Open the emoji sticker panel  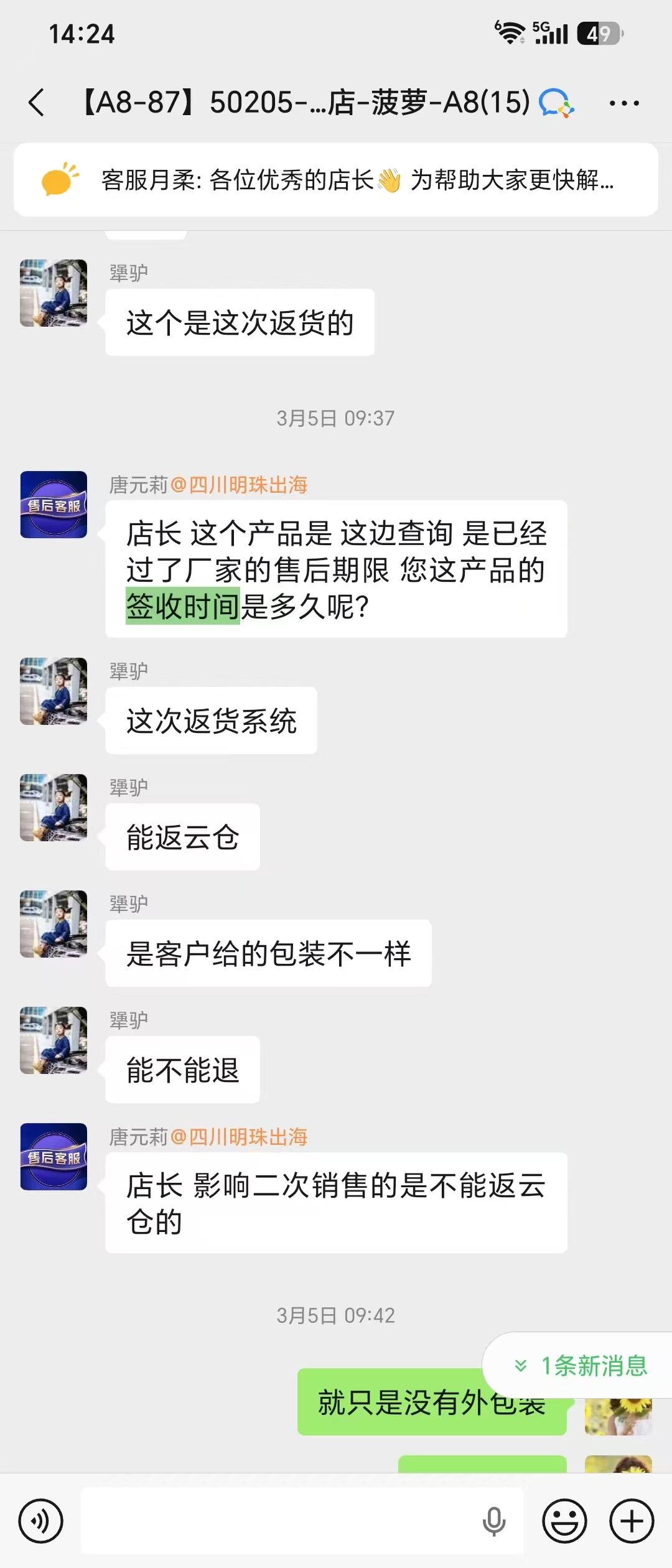click(565, 1521)
